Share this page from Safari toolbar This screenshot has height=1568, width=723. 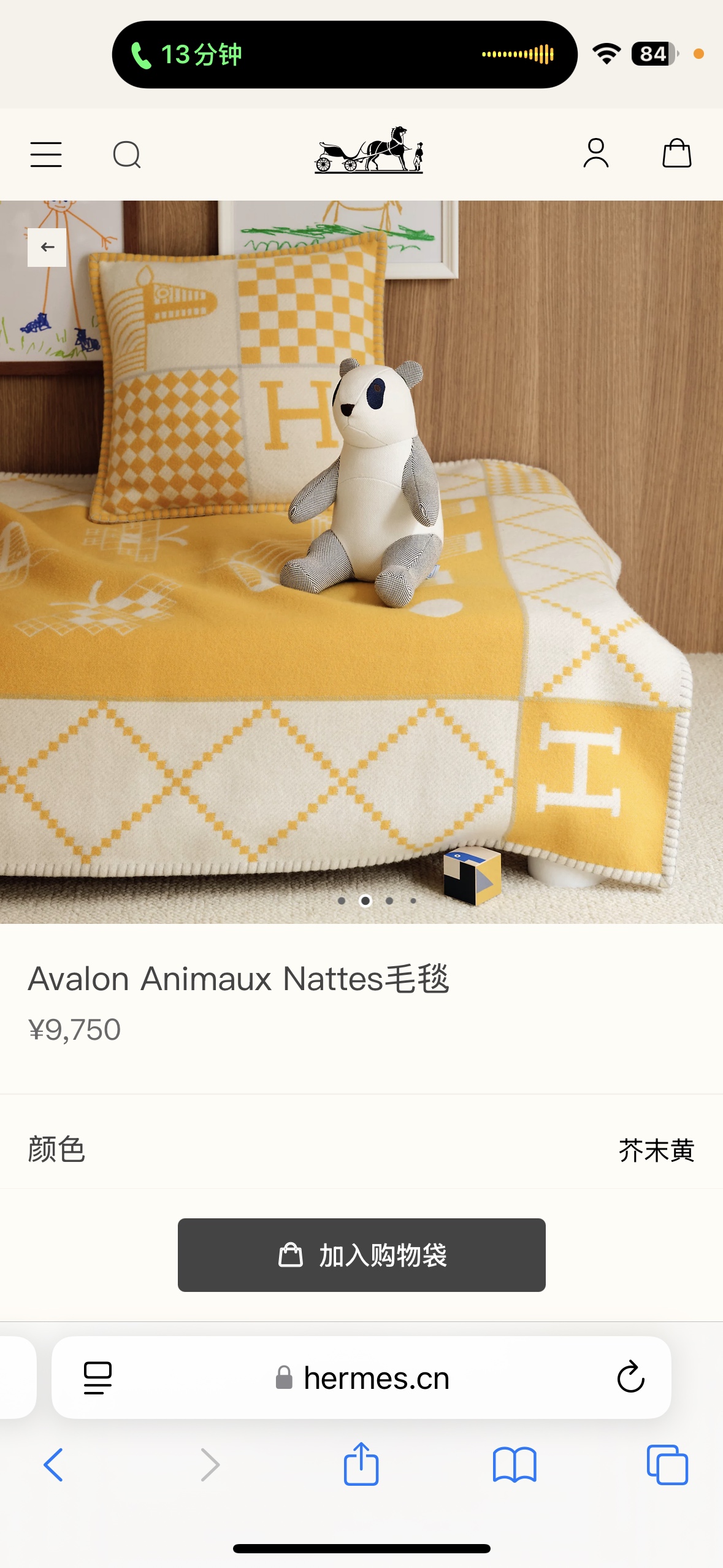pos(361,1464)
